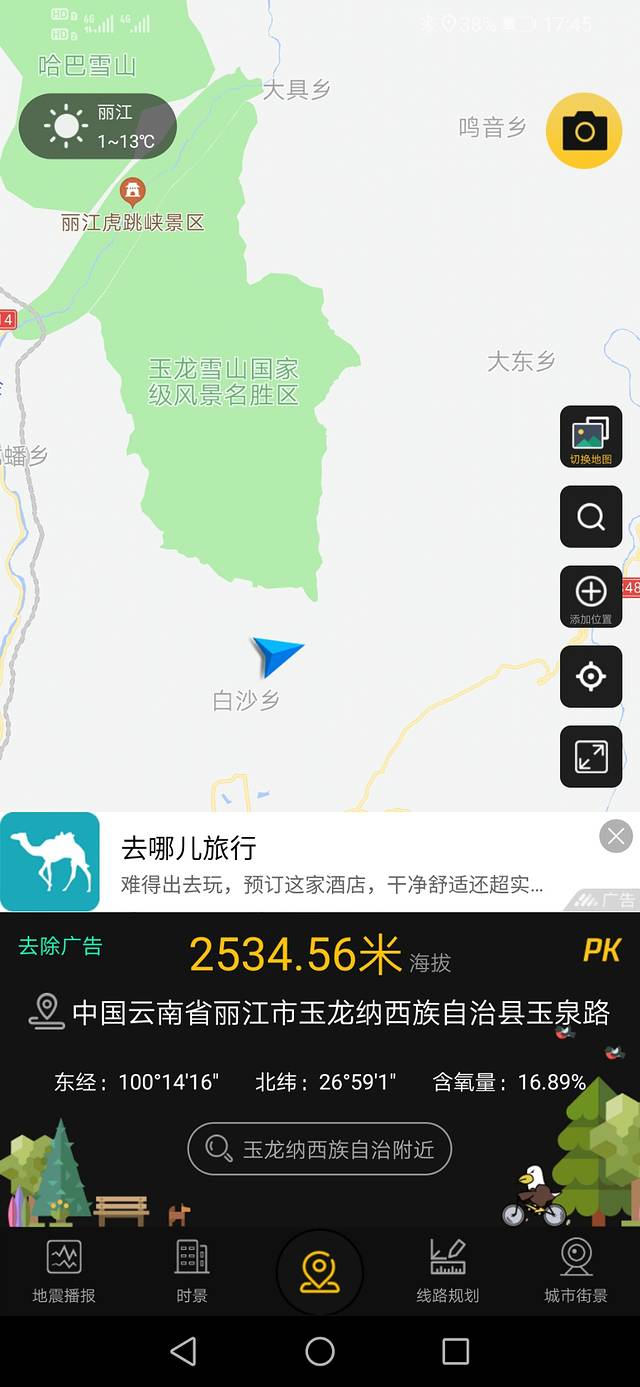This screenshot has height=1387, width=640.
Task: Tap the 切换地图 map switch button
Action: pyautogui.click(x=590, y=437)
